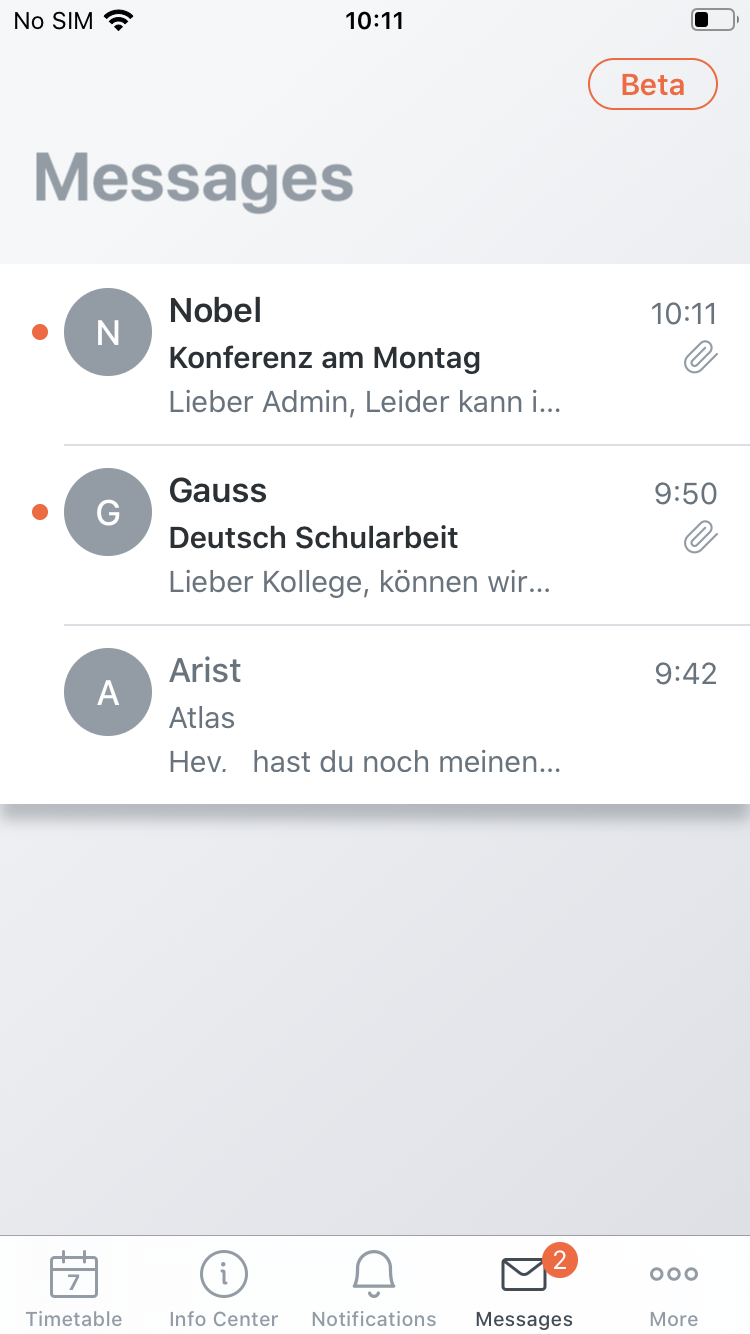Show the More tab options
The image size is (750, 1334).
674,1288
